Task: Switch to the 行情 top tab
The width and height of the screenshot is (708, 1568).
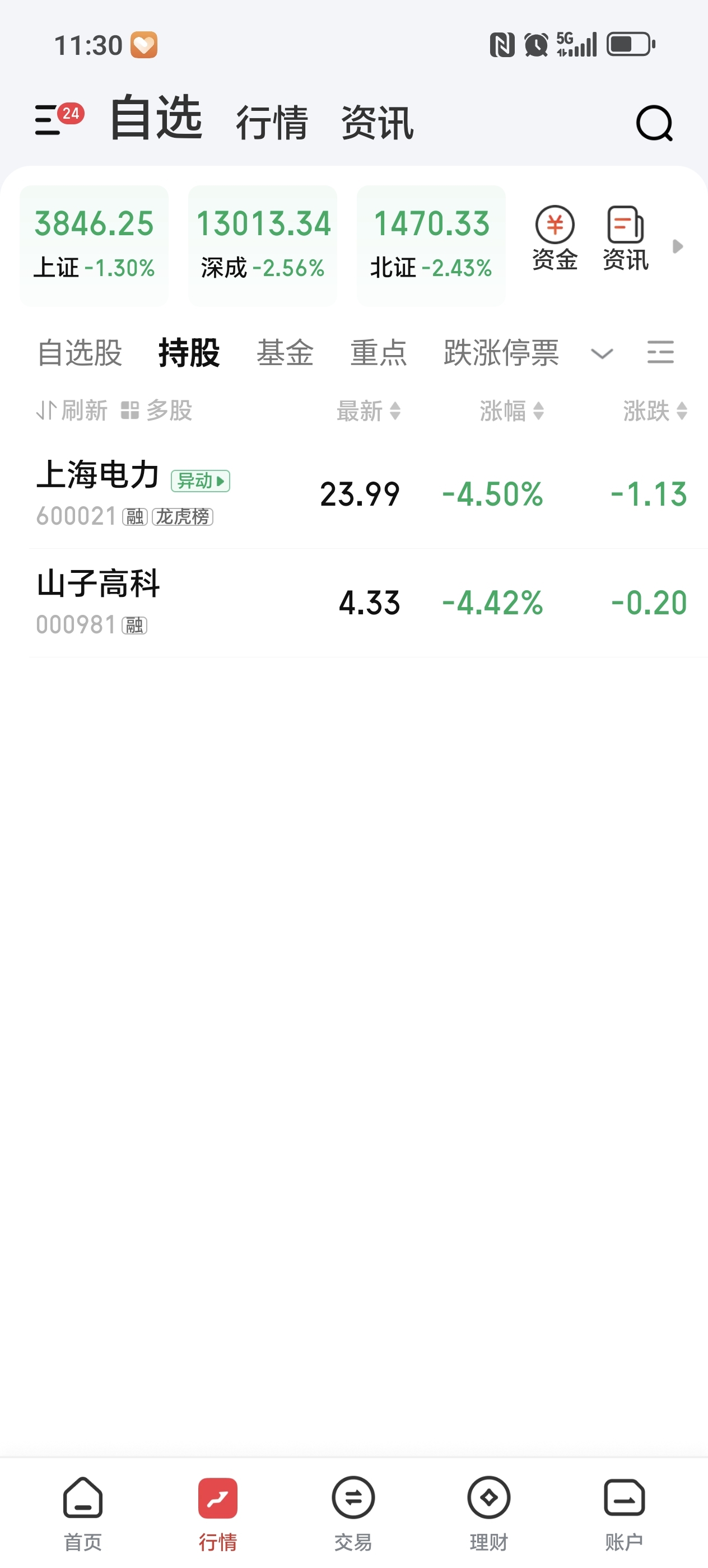Action: point(272,122)
